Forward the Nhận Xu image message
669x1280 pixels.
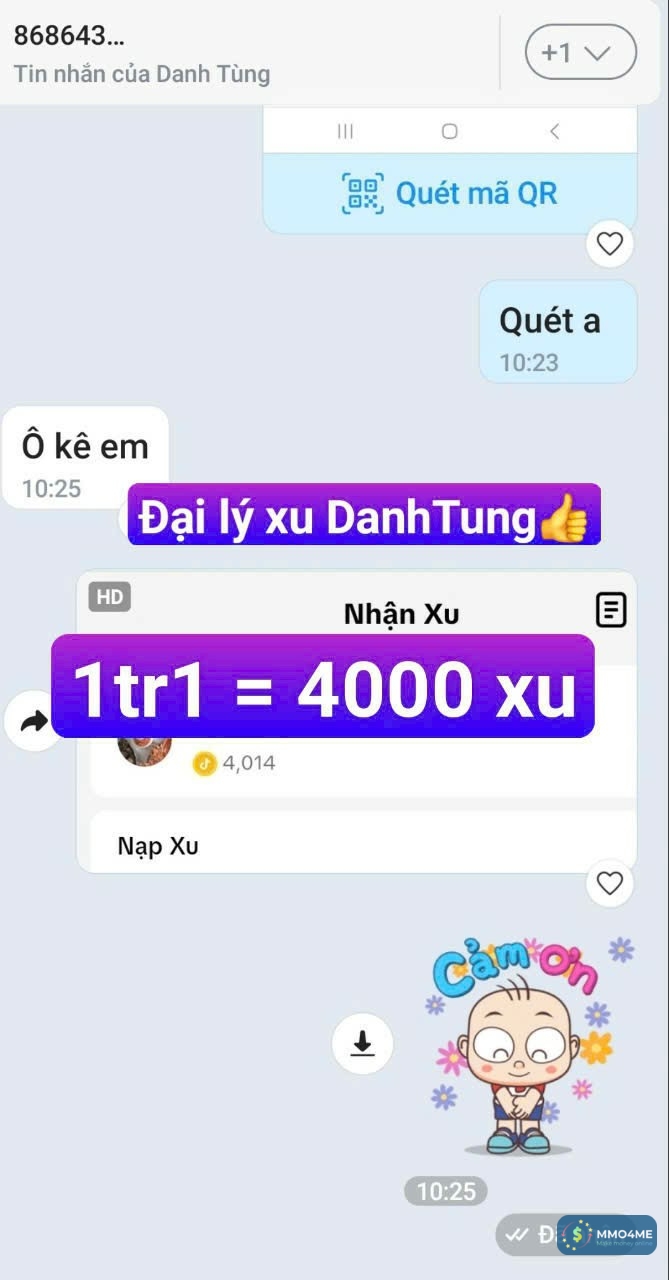click(x=34, y=721)
